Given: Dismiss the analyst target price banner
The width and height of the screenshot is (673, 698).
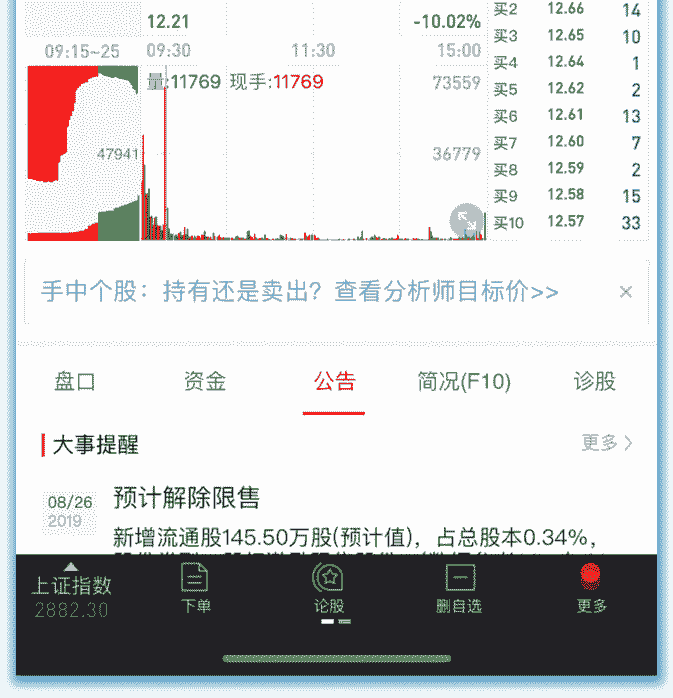Looking at the screenshot, I should (x=626, y=292).
